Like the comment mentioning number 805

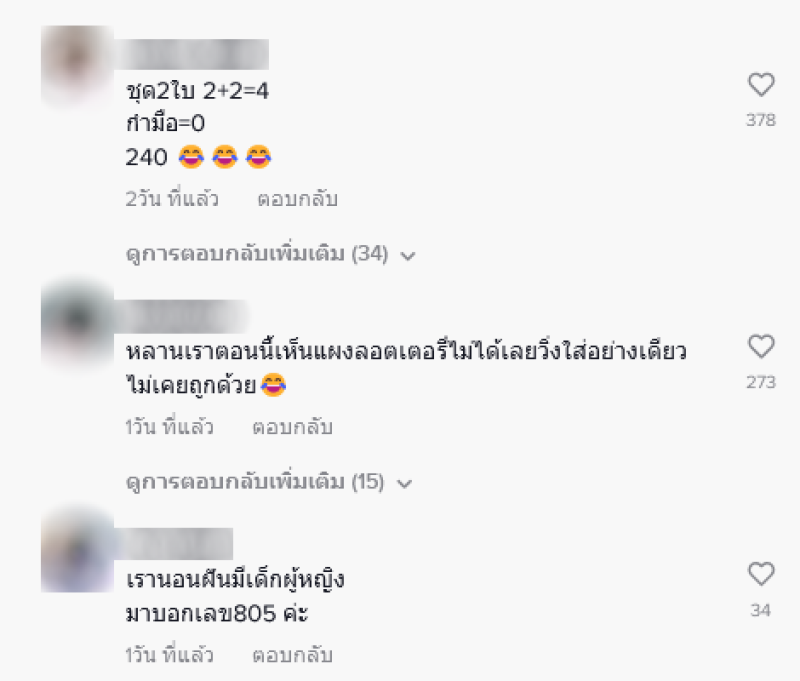761,574
